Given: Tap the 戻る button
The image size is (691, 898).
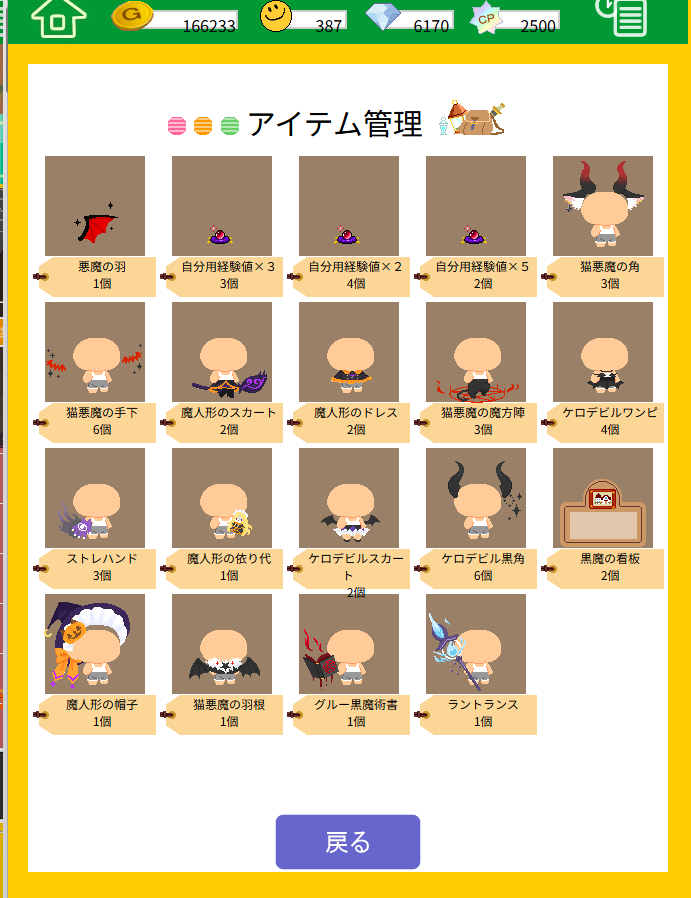Looking at the screenshot, I should 347,841.
